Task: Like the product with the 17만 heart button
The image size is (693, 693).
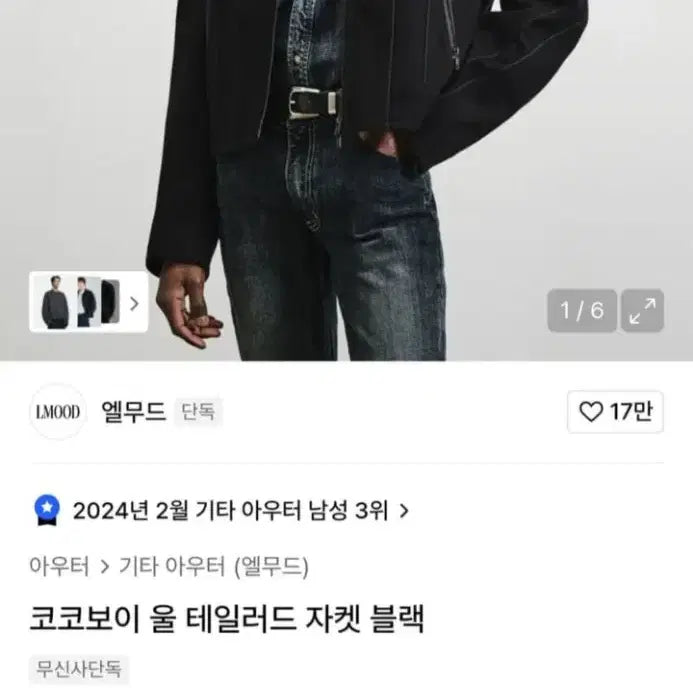Action: (615, 412)
